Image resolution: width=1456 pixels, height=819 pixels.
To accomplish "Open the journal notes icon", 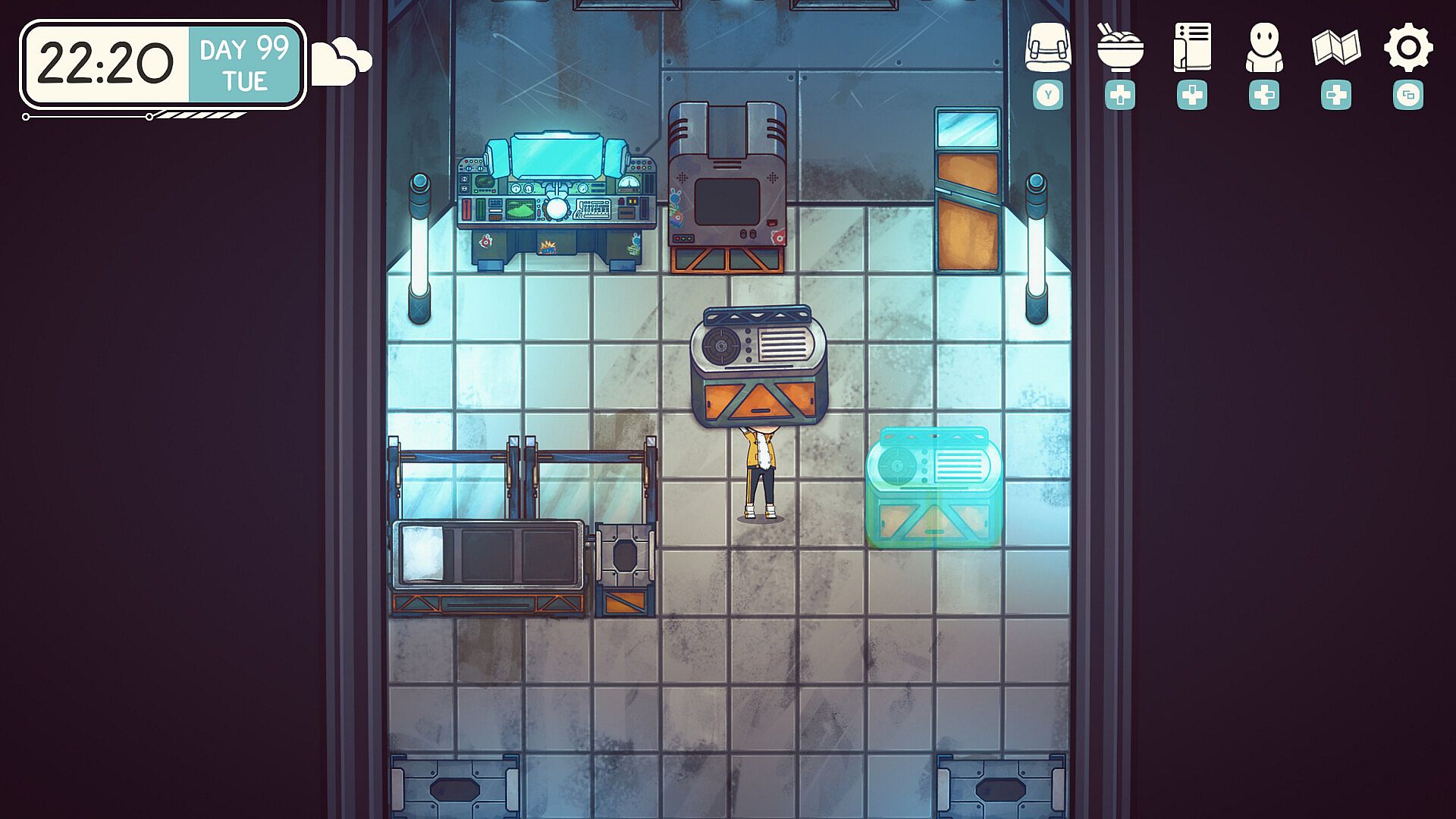I will pyautogui.click(x=1192, y=47).
